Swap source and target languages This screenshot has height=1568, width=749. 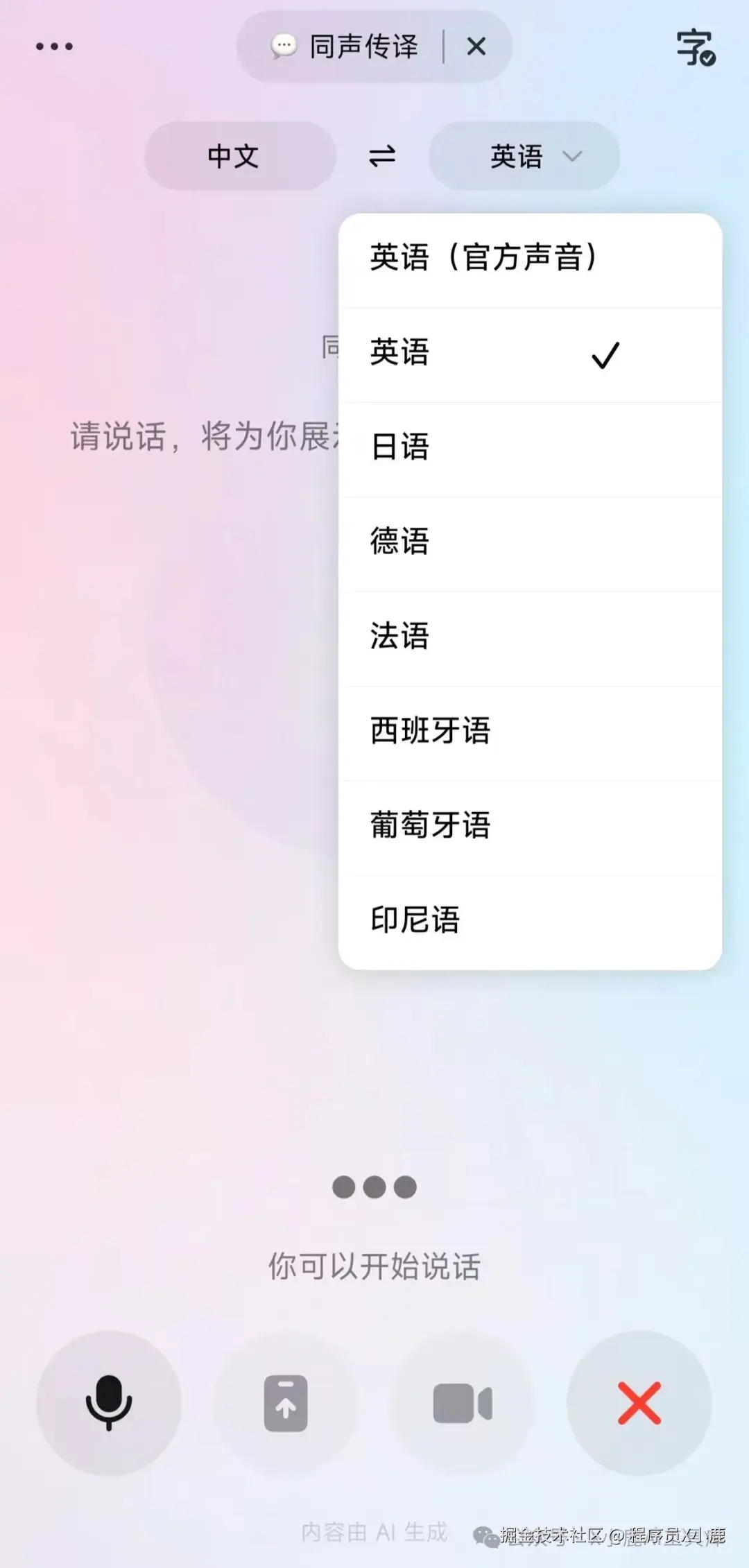(382, 156)
